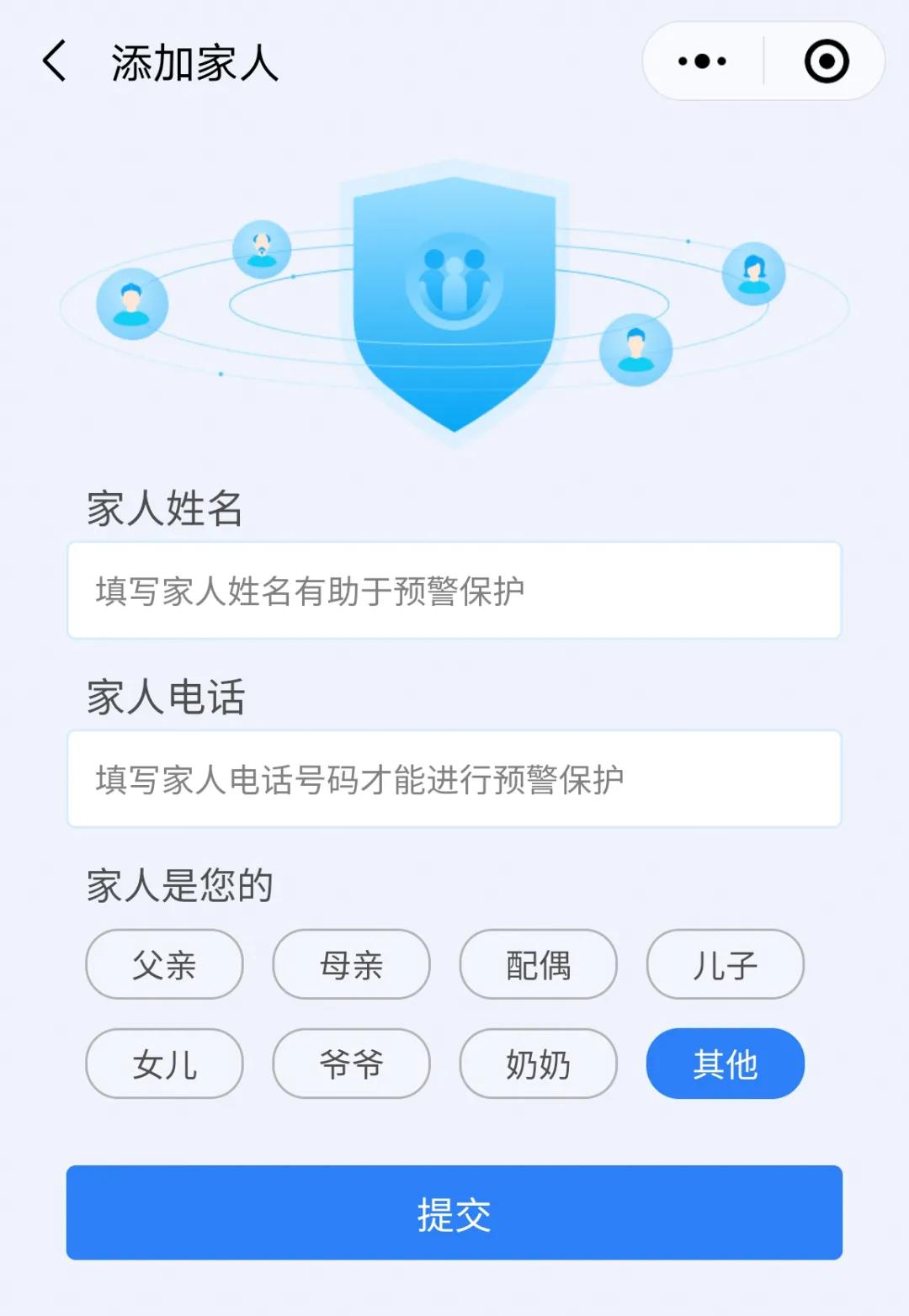Submit the form with 提交
909x1316 pixels.
454,1213
